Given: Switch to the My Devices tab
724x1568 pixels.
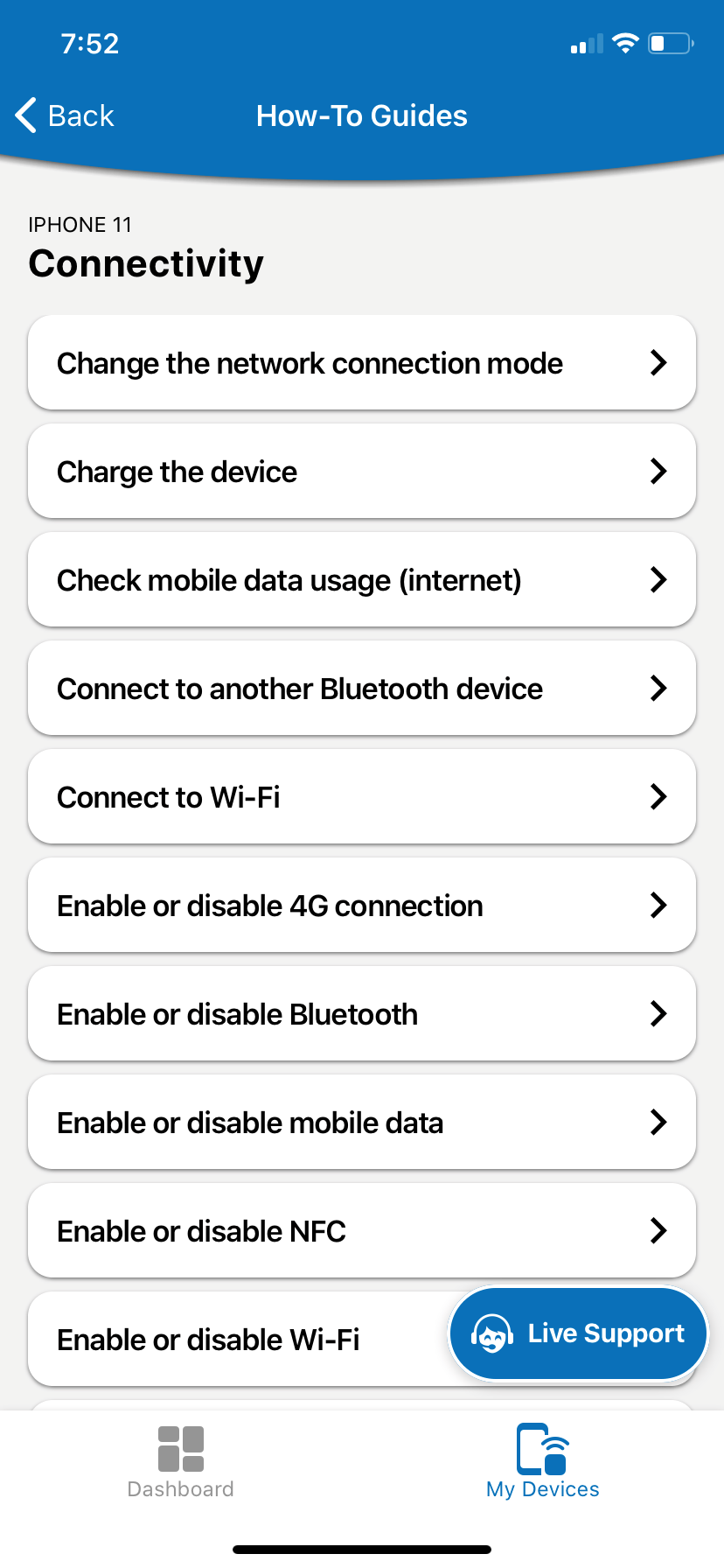Looking at the screenshot, I should pyautogui.click(x=542, y=1461).
